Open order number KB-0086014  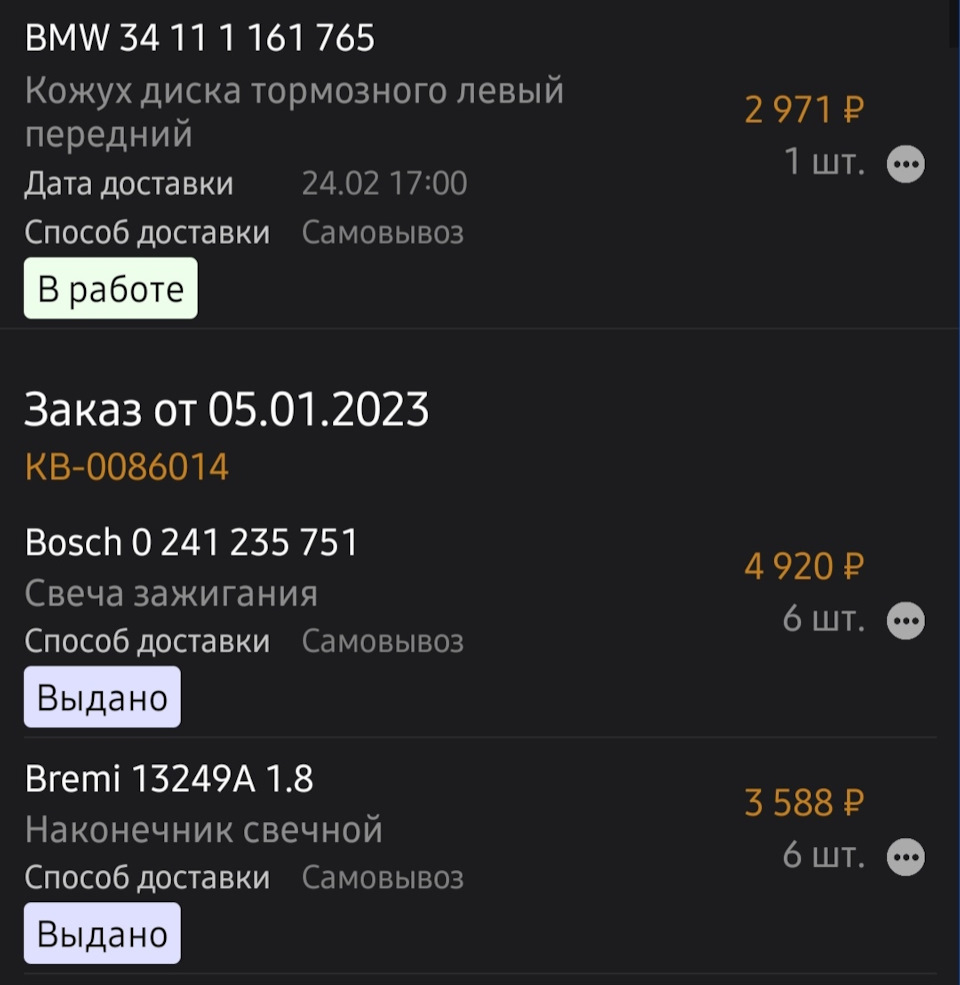[127, 466]
